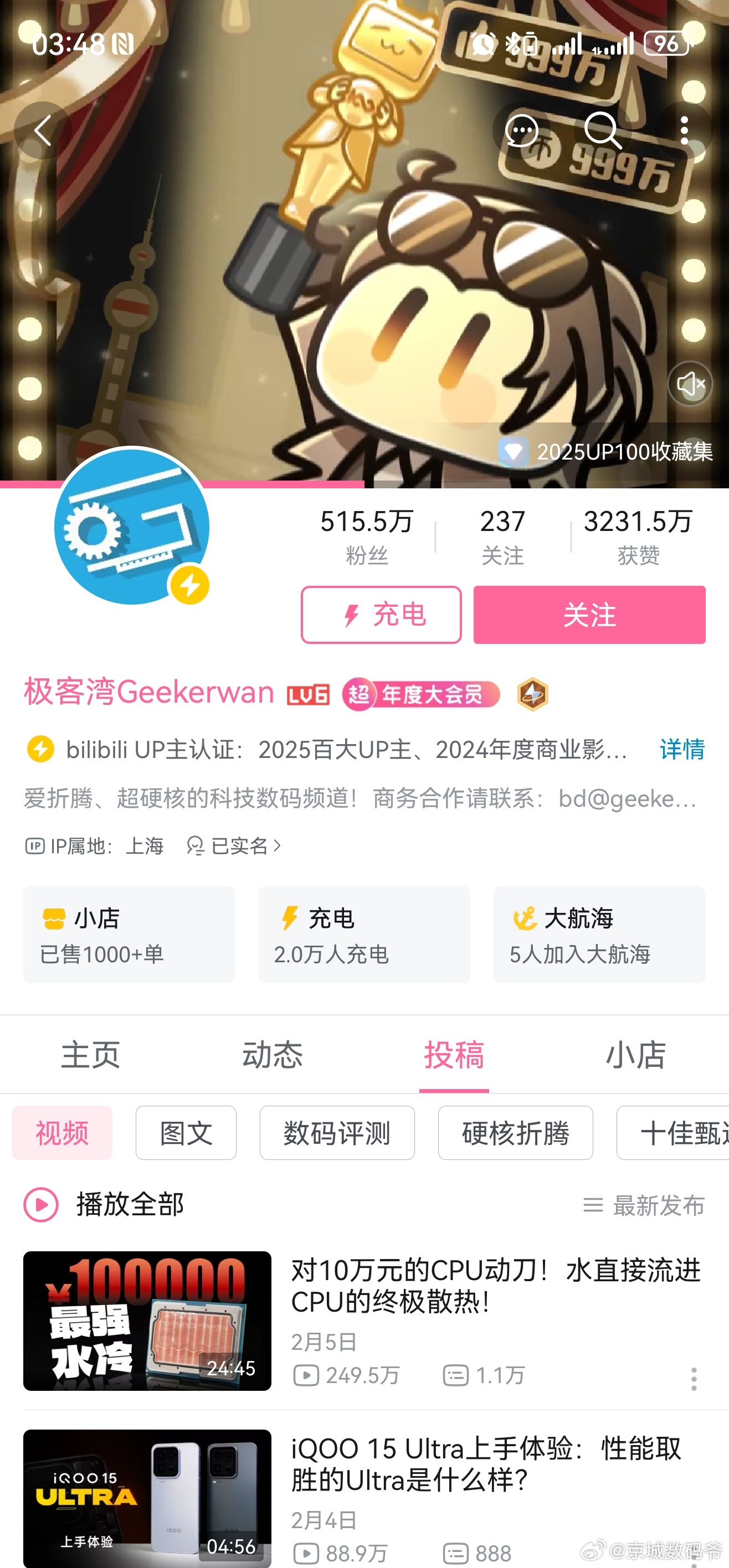The height and width of the screenshot is (1568, 729).
Task: Switch to the 动态 tab
Action: (273, 1055)
